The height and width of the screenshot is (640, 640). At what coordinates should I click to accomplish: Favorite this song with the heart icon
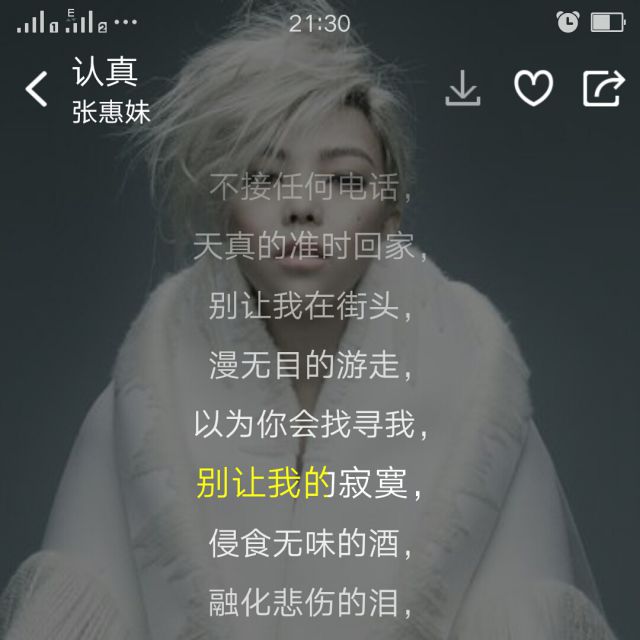pos(533,89)
